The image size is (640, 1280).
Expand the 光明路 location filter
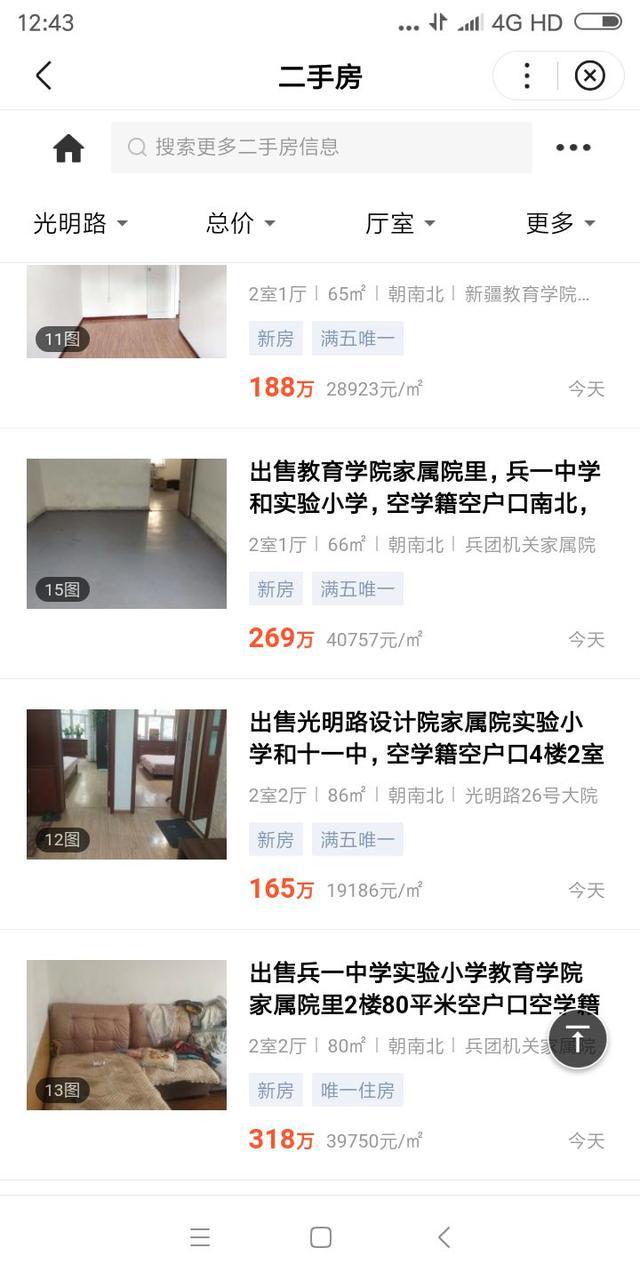click(80, 224)
